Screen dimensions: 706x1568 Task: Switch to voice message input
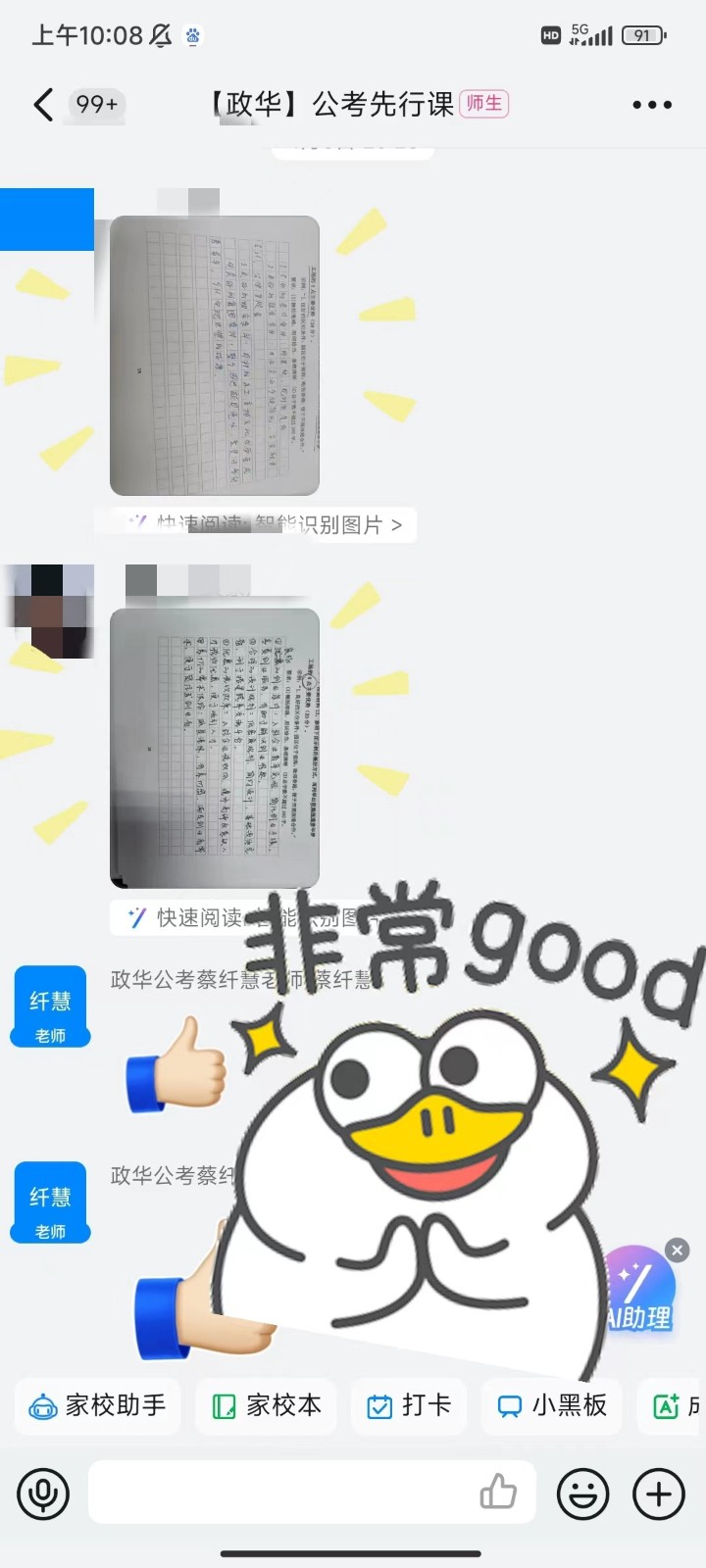point(43,1494)
